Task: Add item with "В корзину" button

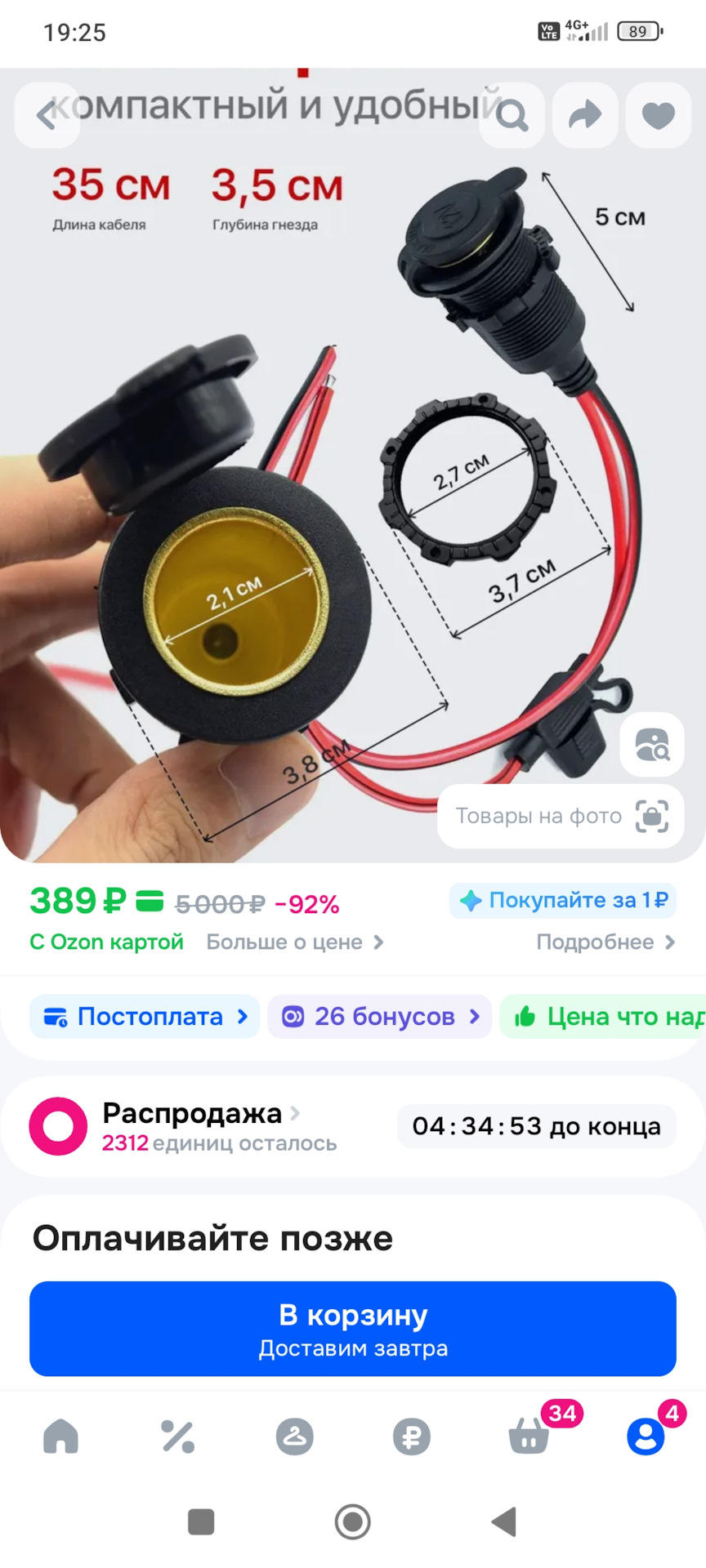Action: click(x=353, y=1328)
